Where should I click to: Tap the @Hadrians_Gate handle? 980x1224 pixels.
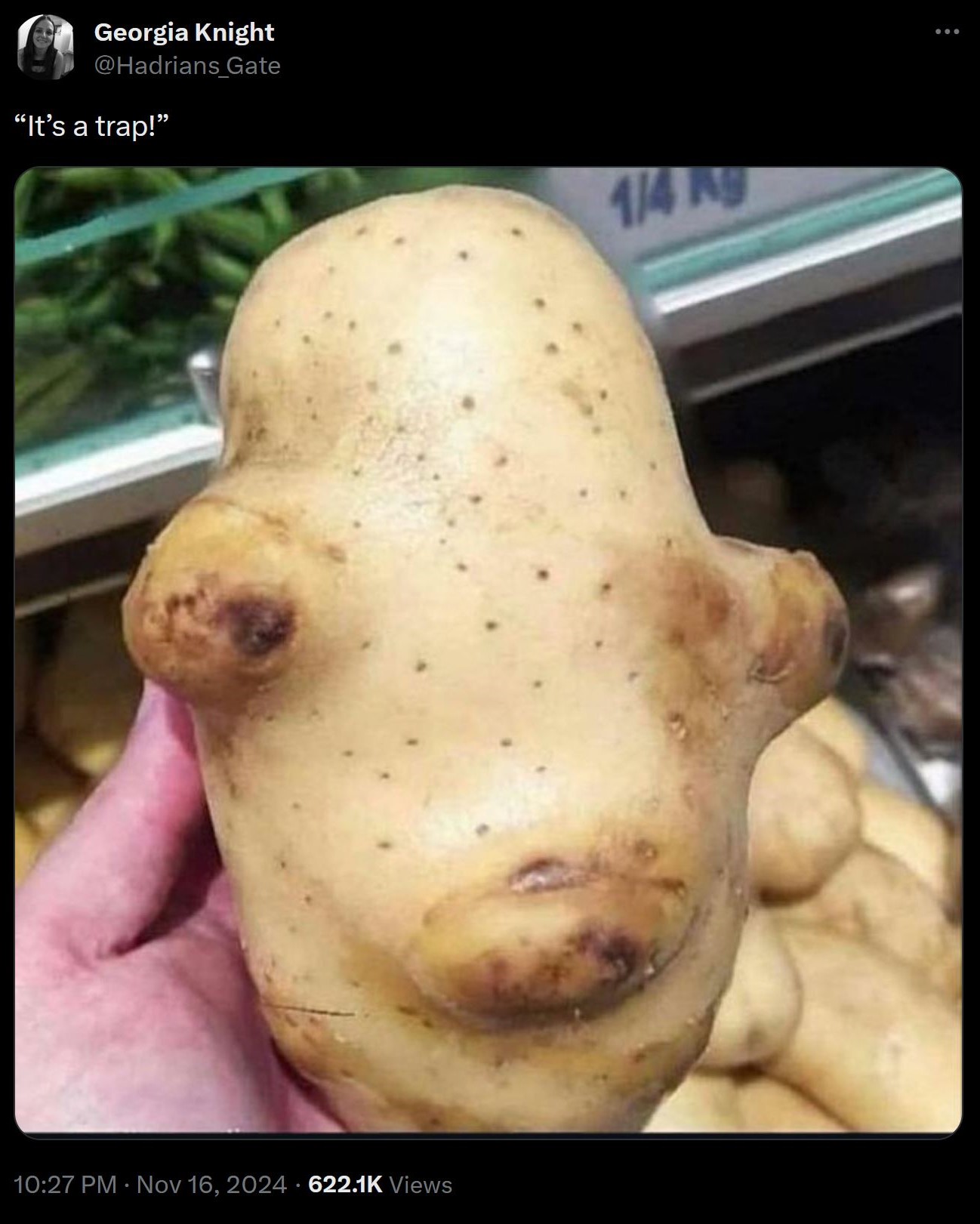click(x=186, y=66)
